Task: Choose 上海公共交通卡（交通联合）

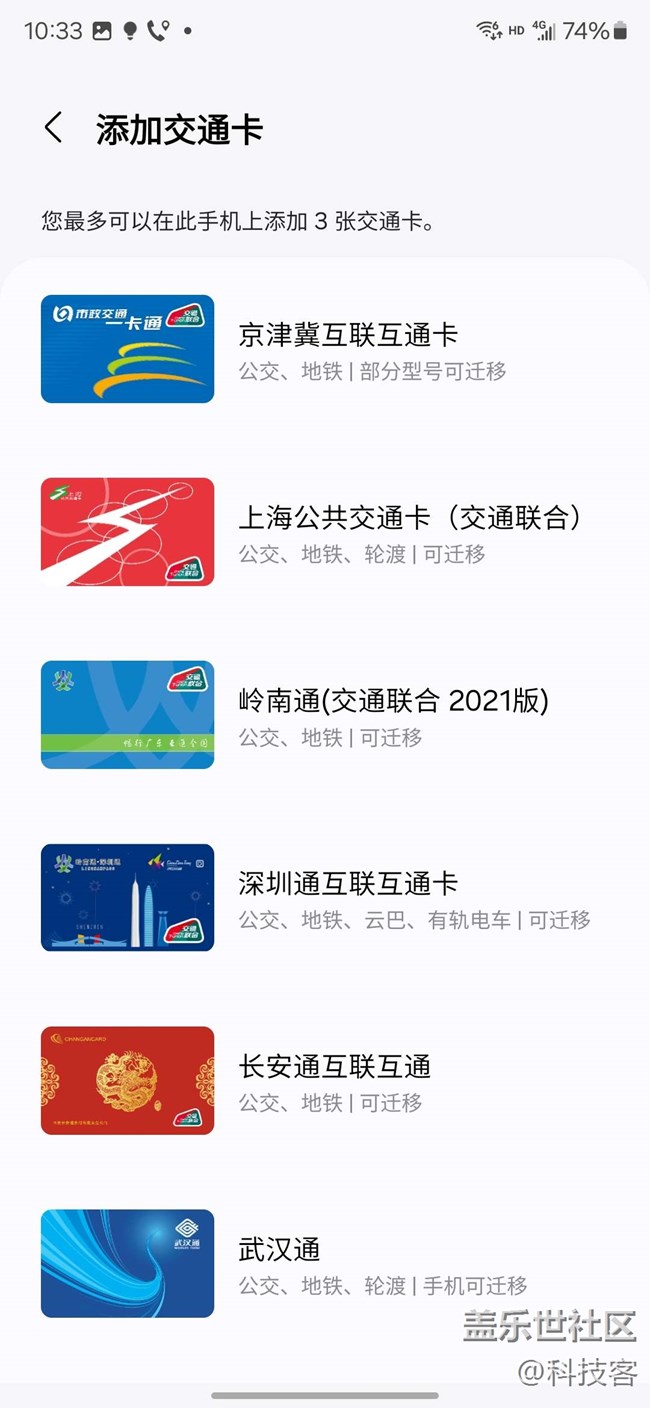Action: click(x=410, y=532)
